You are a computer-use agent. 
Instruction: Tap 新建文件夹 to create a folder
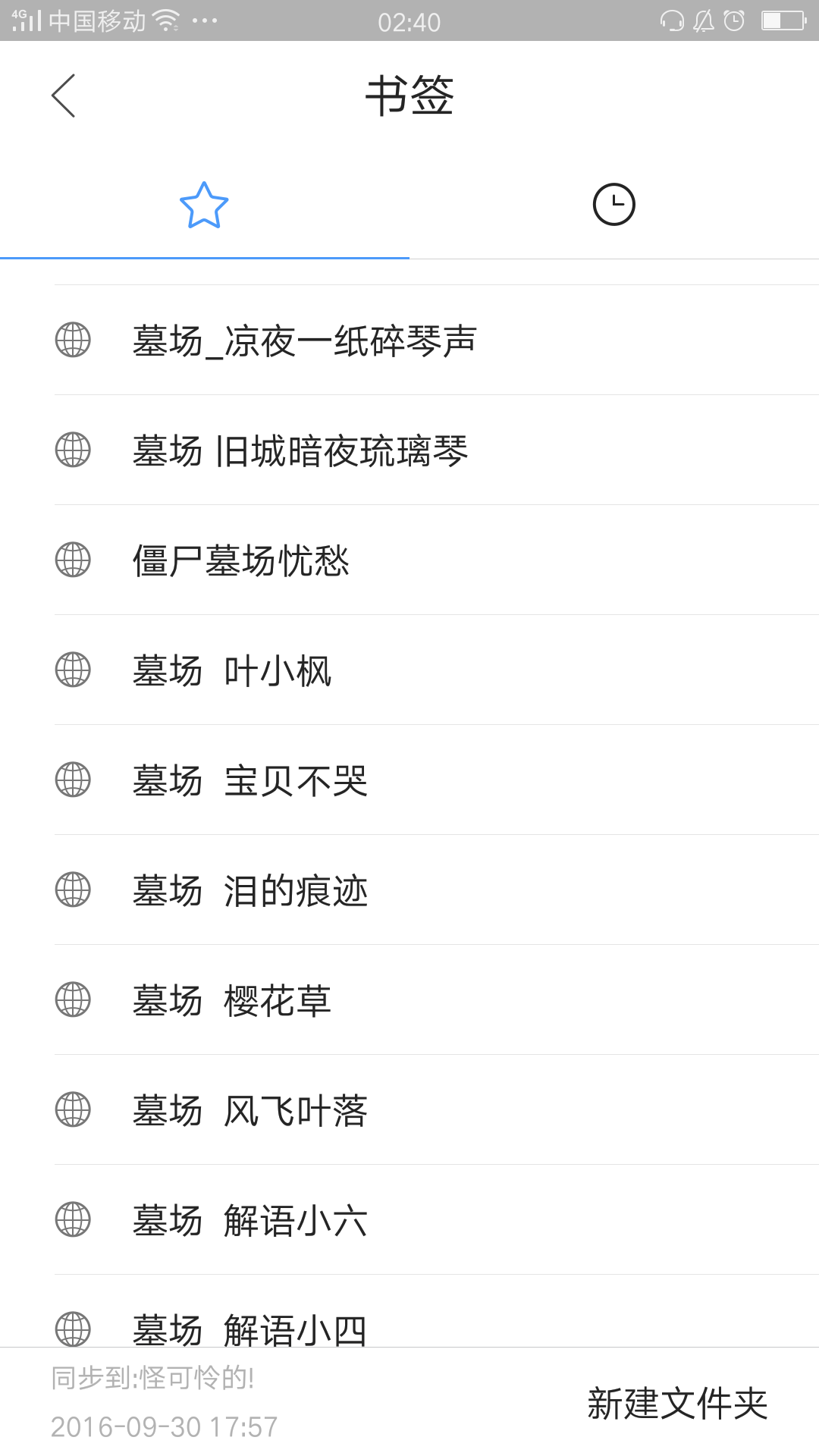(x=677, y=1403)
